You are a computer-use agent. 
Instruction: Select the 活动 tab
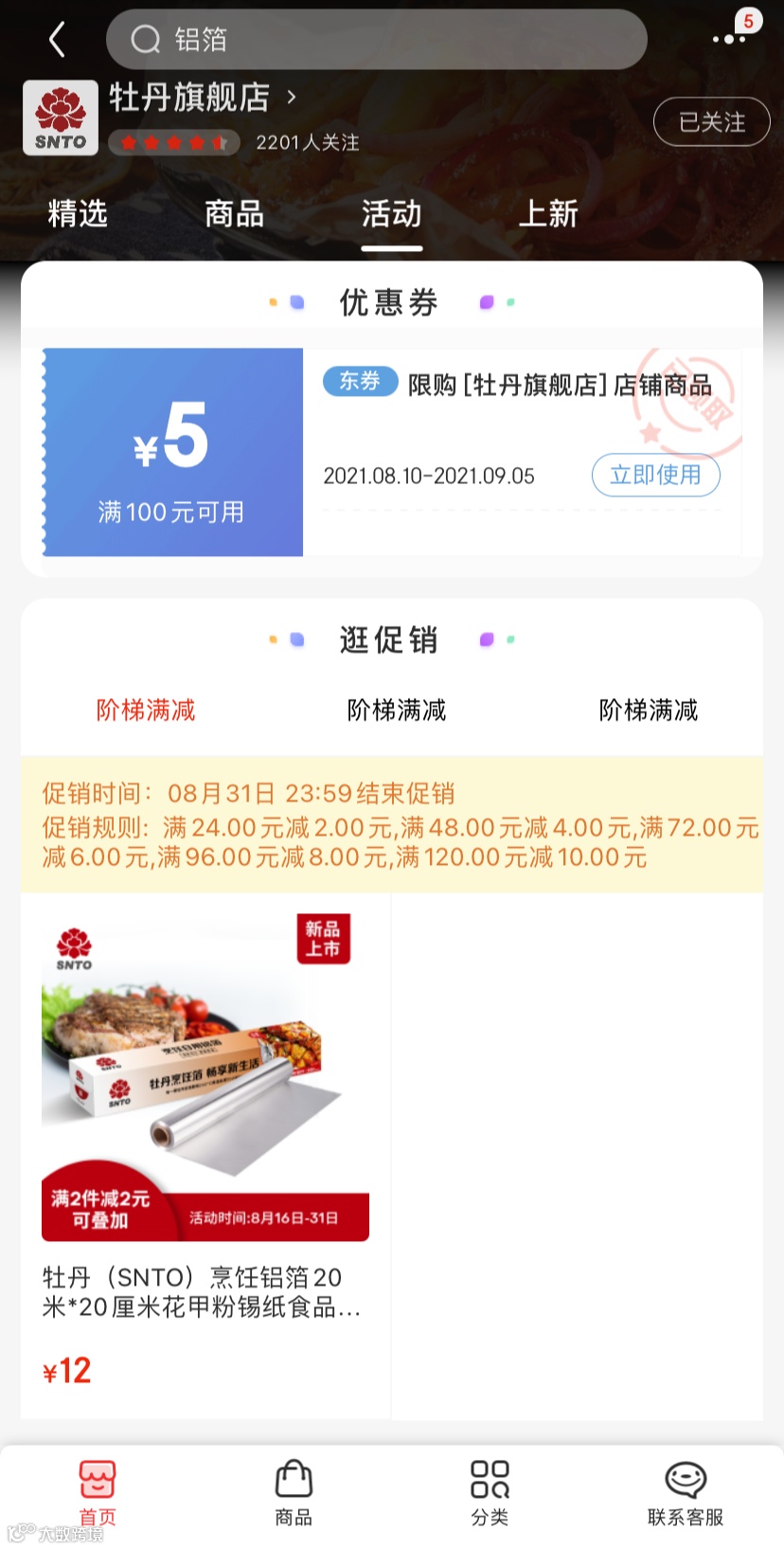click(391, 214)
